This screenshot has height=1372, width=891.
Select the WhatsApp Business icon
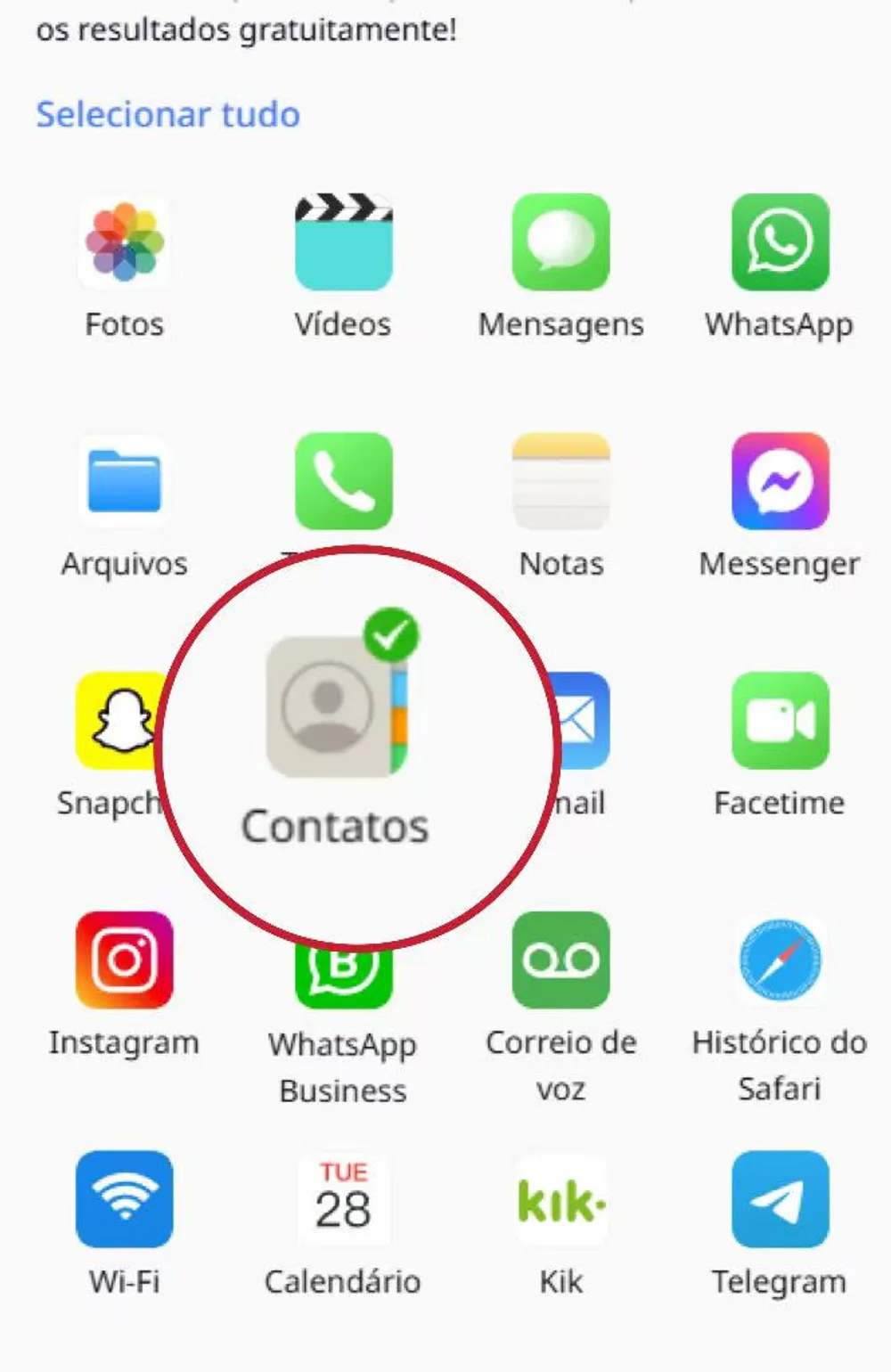[x=344, y=962]
